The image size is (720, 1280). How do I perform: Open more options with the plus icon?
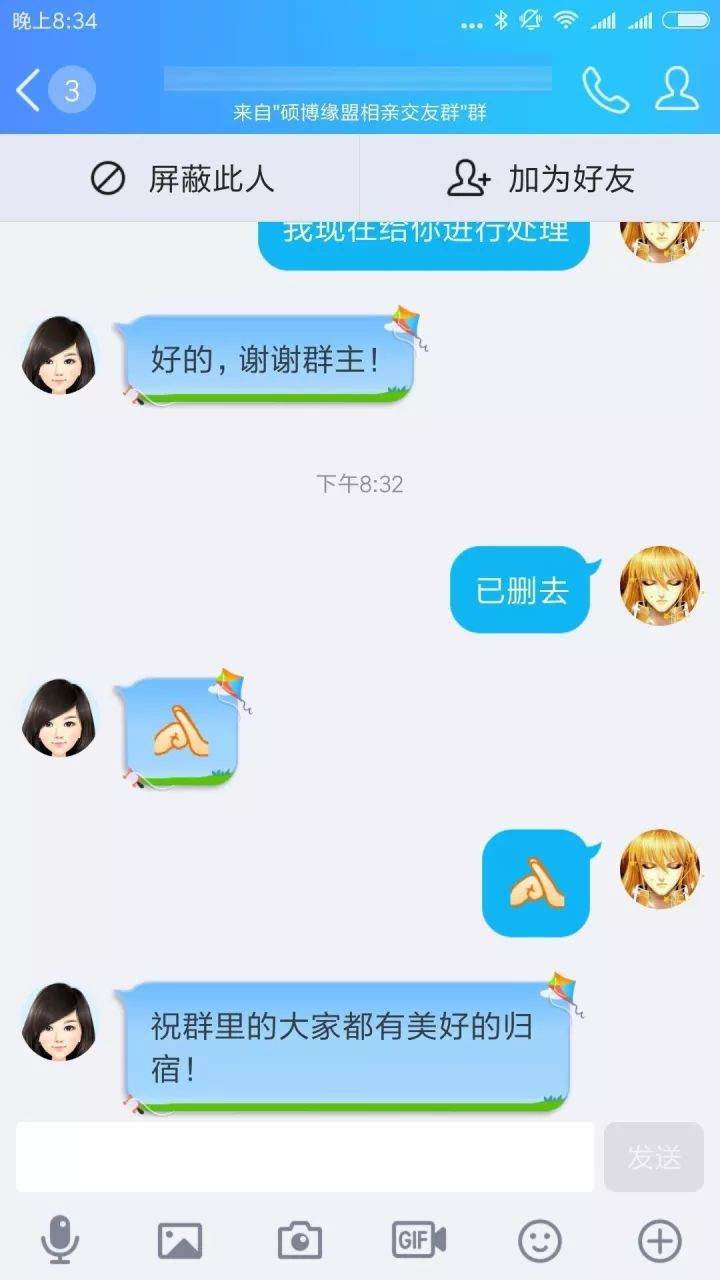pos(660,1241)
